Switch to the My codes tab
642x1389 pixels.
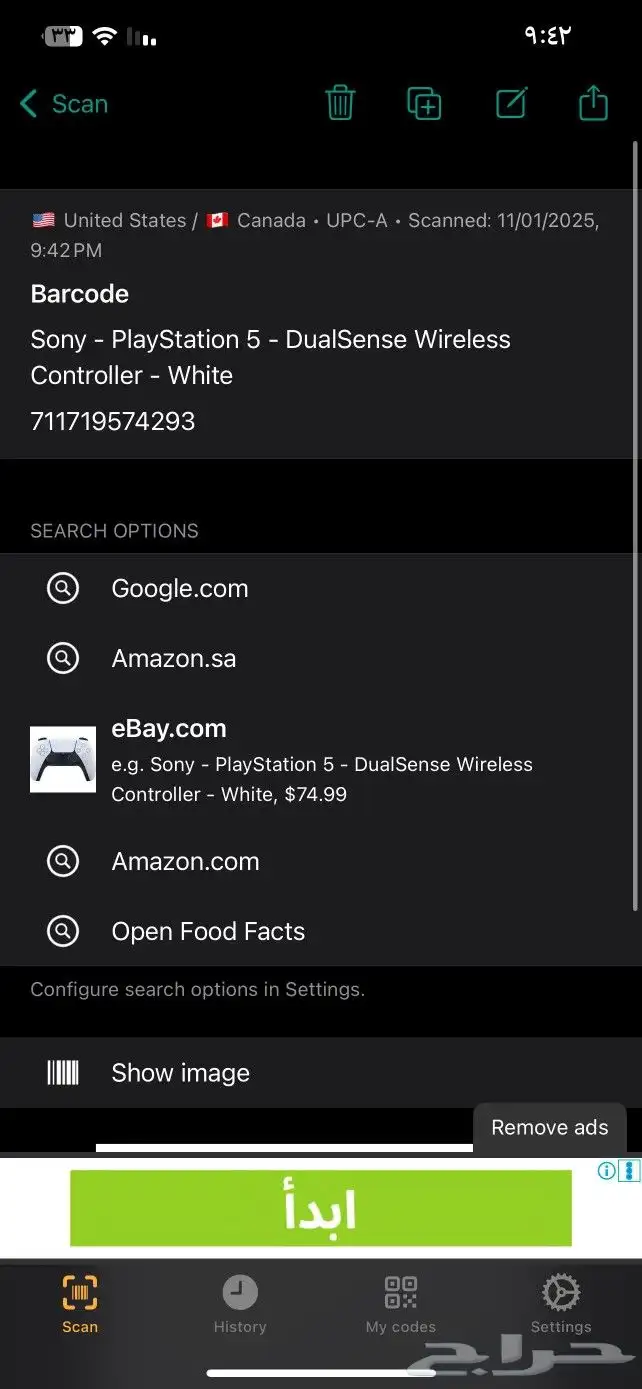(x=401, y=1305)
